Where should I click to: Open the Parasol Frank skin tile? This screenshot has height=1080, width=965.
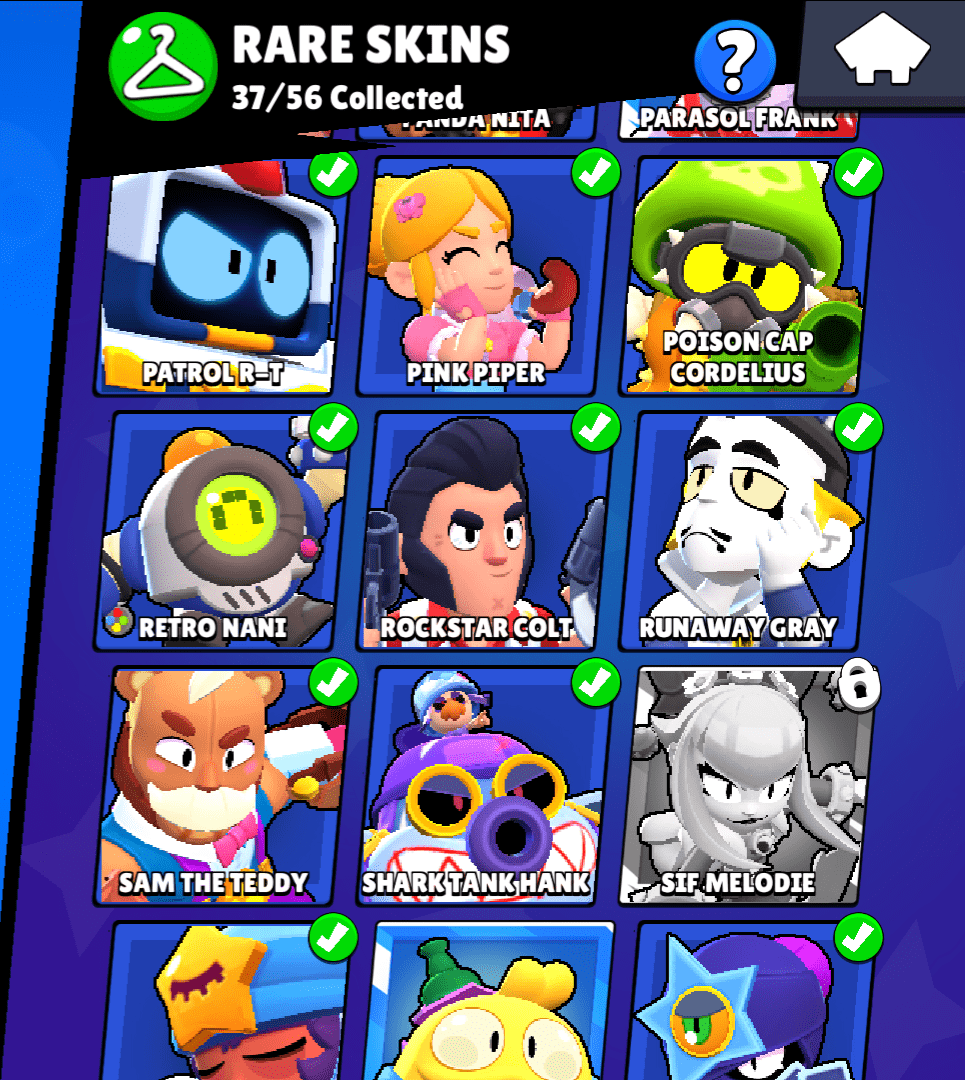(738, 122)
